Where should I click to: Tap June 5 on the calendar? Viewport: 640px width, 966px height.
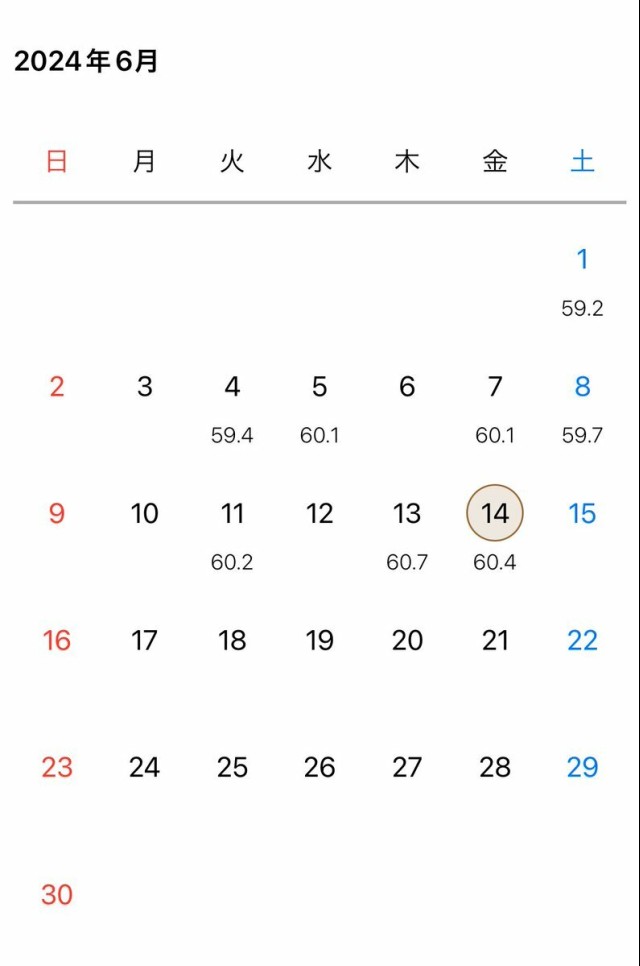[x=319, y=388]
